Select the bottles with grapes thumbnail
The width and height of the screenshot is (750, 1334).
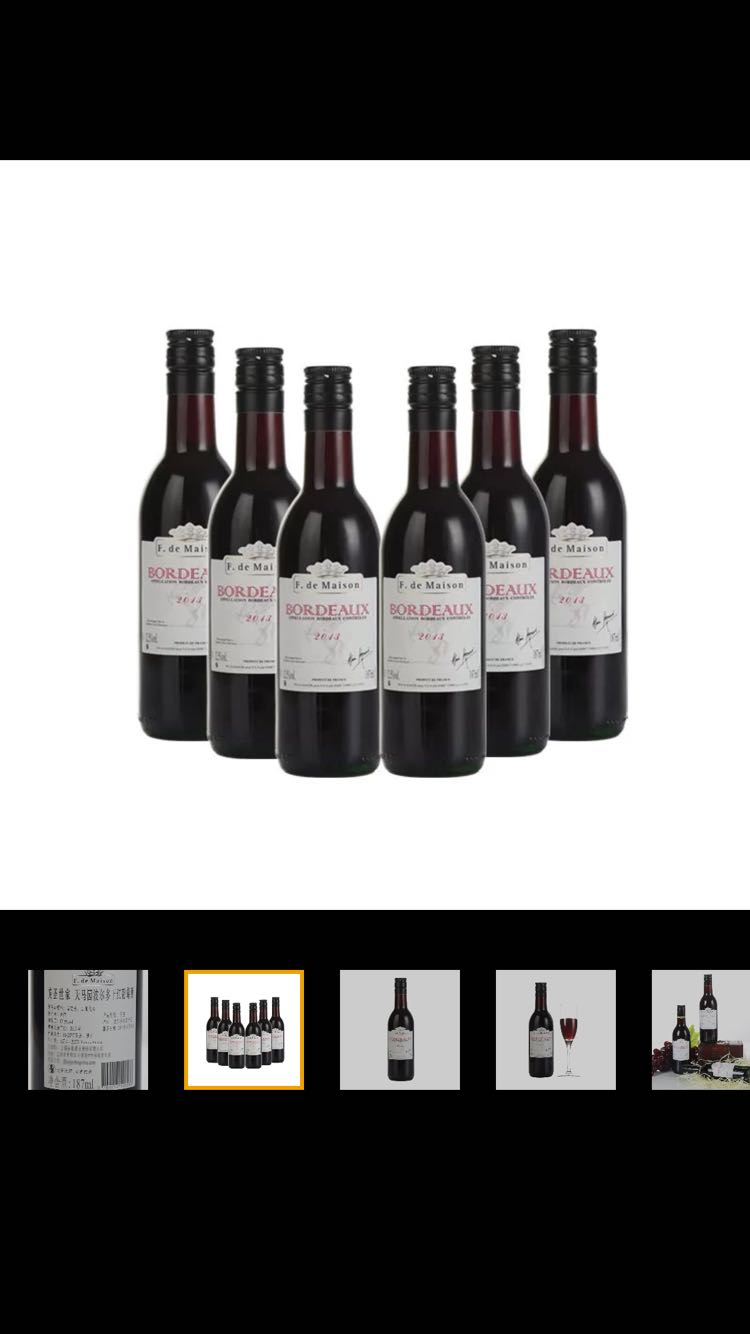tap(702, 1029)
